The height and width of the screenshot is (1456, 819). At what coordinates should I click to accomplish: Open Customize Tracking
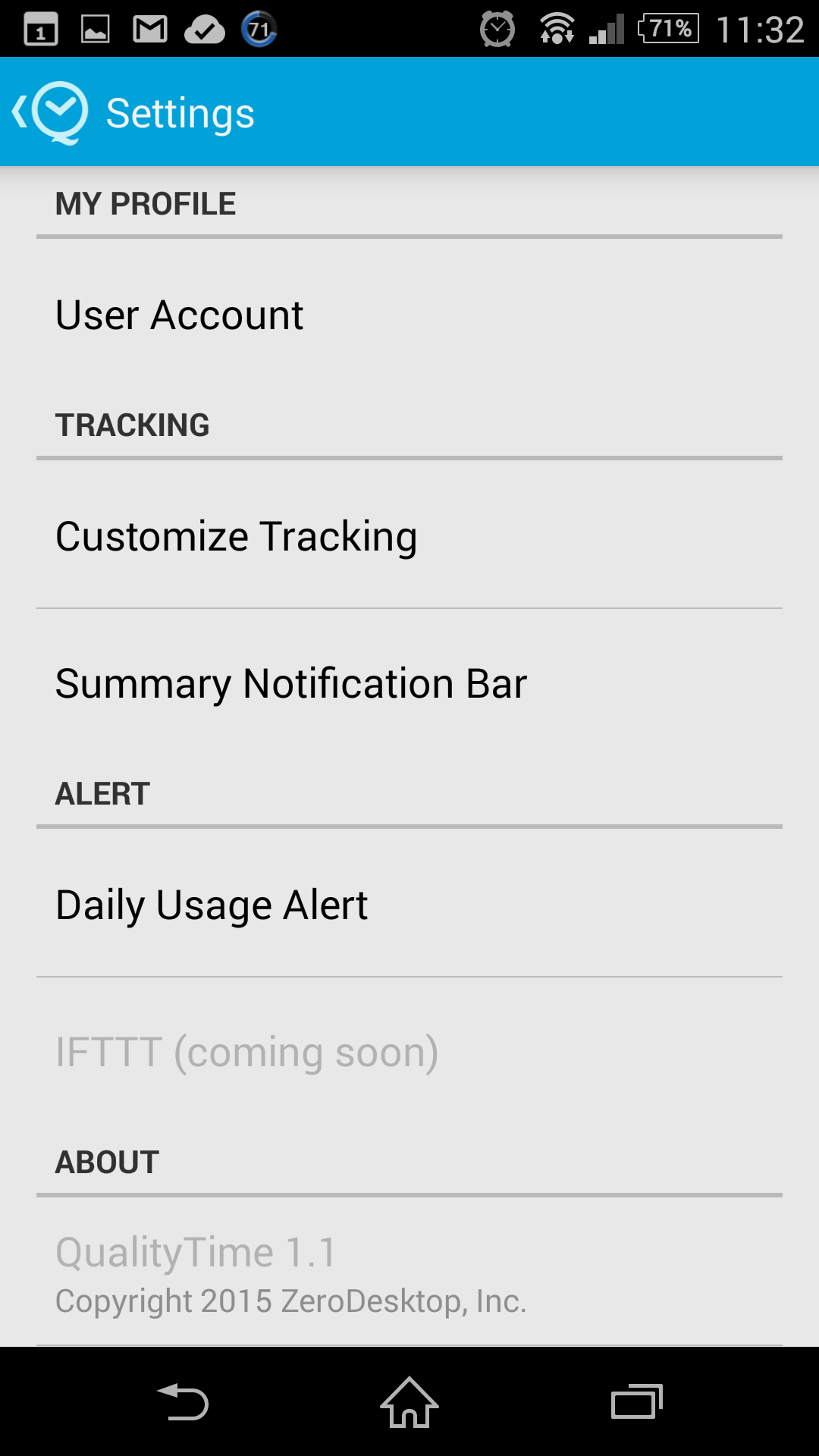pos(409,535)
